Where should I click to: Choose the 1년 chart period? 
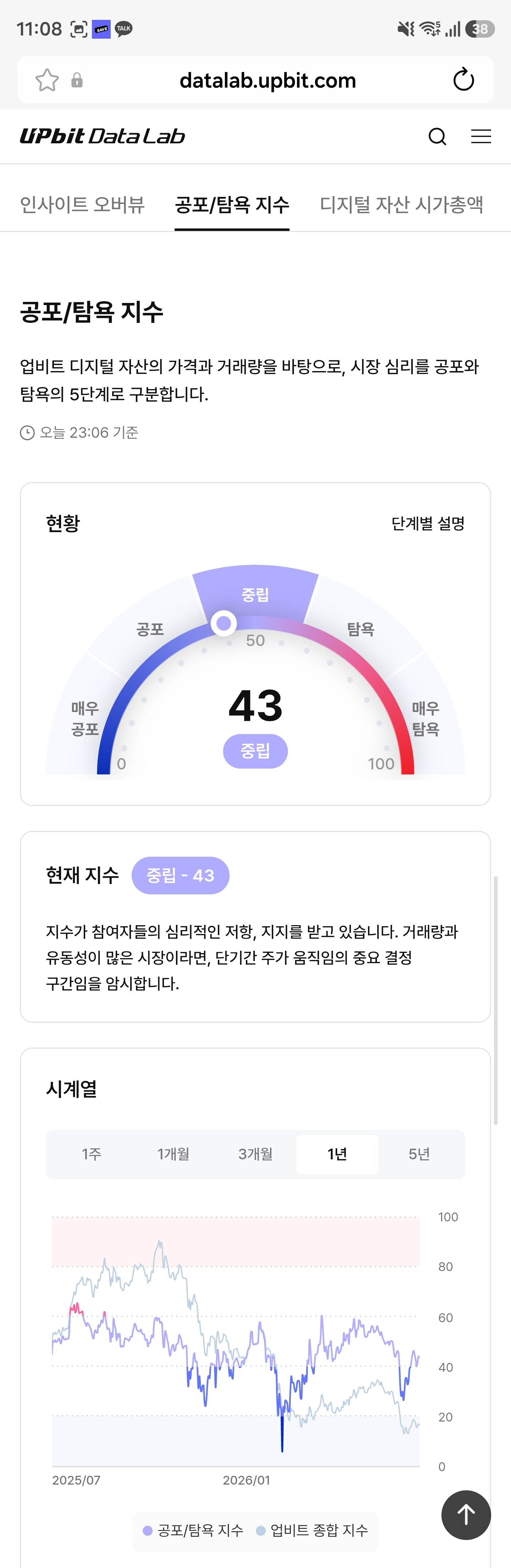(337, 1154)
